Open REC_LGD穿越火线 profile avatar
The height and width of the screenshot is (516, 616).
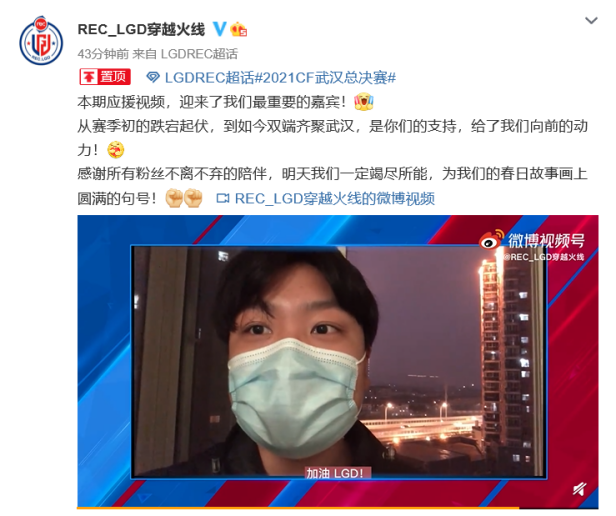coord(43,42)
